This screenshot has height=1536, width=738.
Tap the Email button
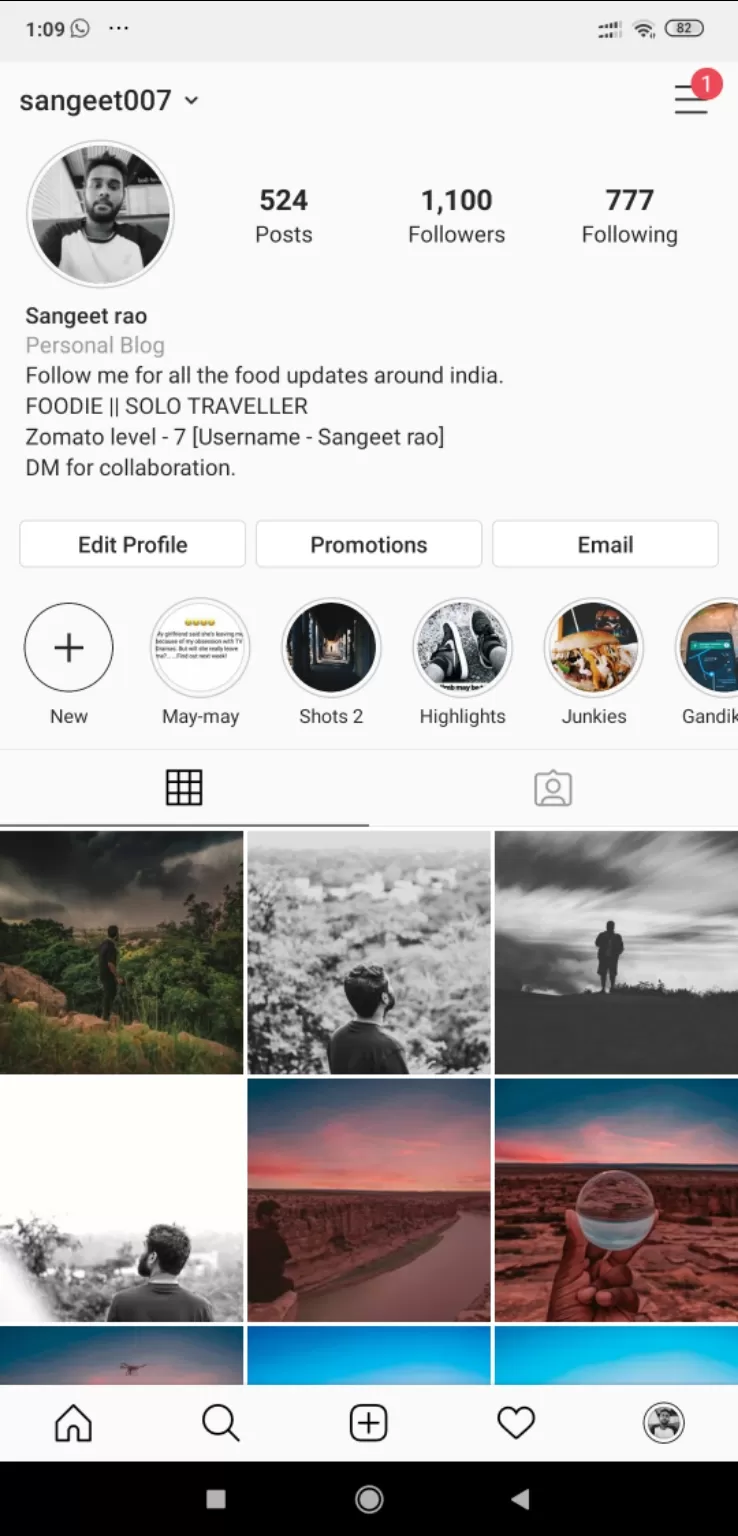[x=605, y=544]
